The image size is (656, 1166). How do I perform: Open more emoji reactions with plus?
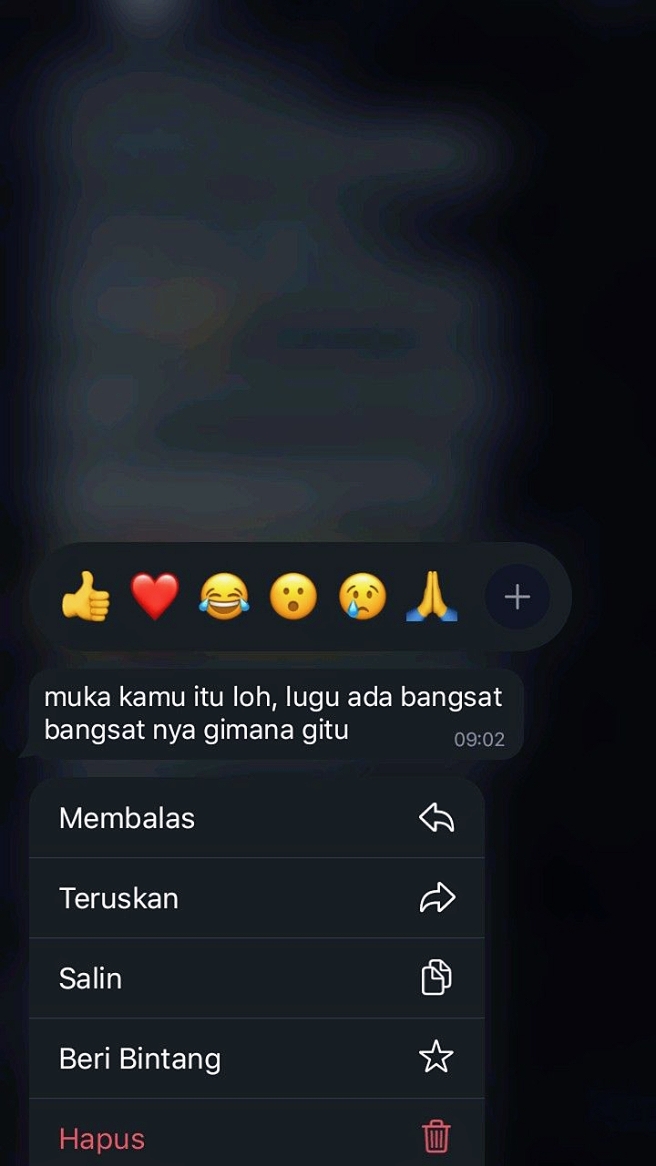click(518, 597)
